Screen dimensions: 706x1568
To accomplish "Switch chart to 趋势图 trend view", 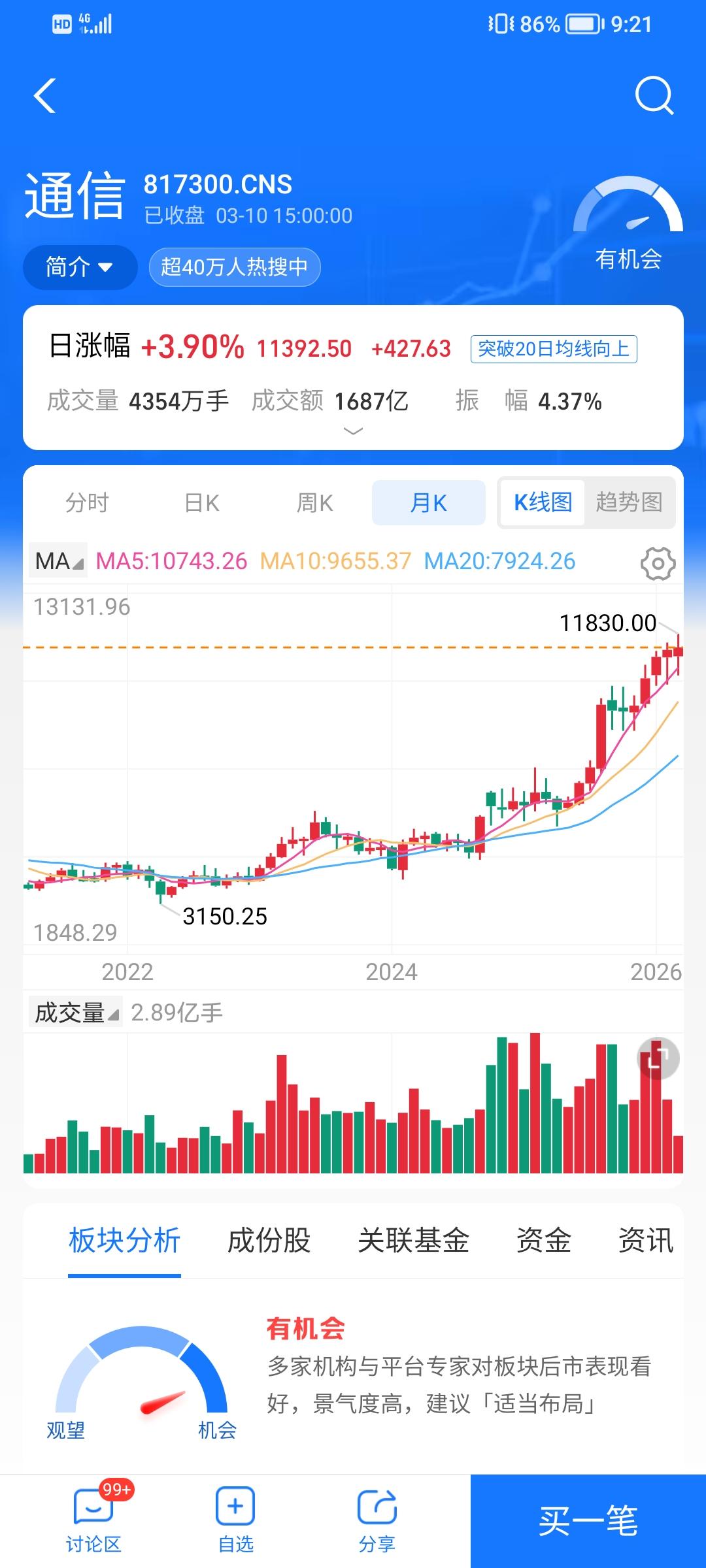I will click(630, 502).
